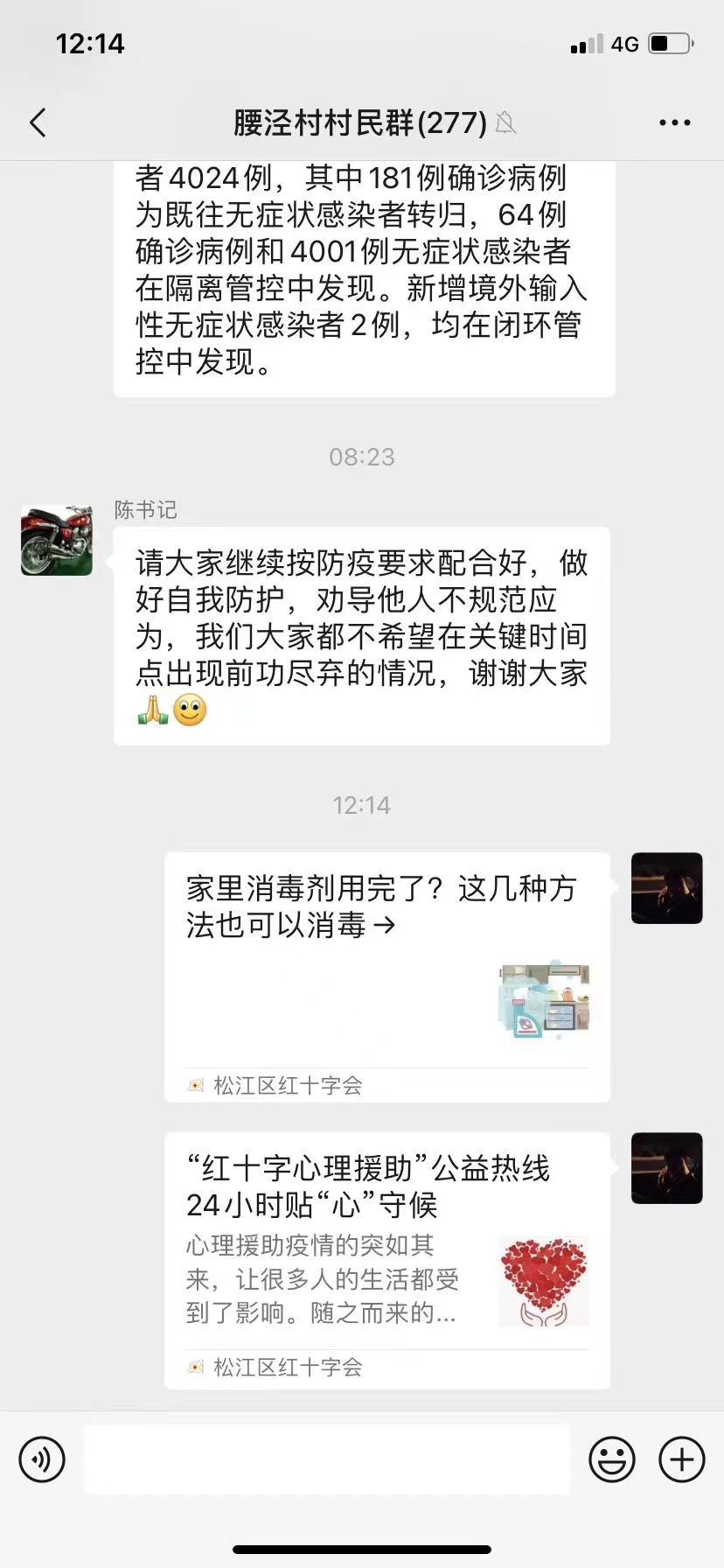Open group chat options via the three dots
This screenshot has height=1568, width=724.
pyautogui.click(x=674, y=122)
